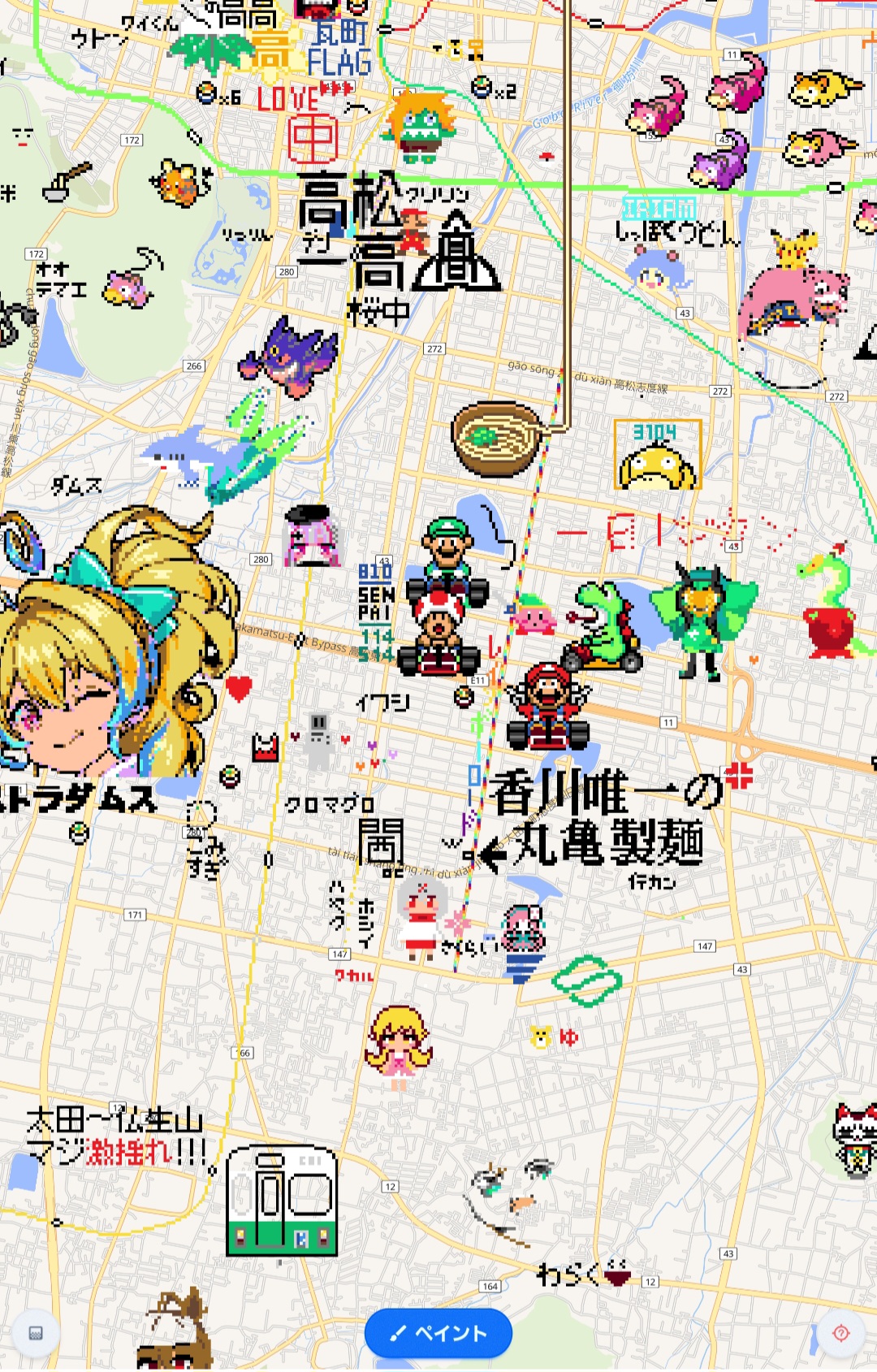Tap the red location pin icon
The width and height of the screenshot is (877, 1372).
click(x=840, y=1333)
